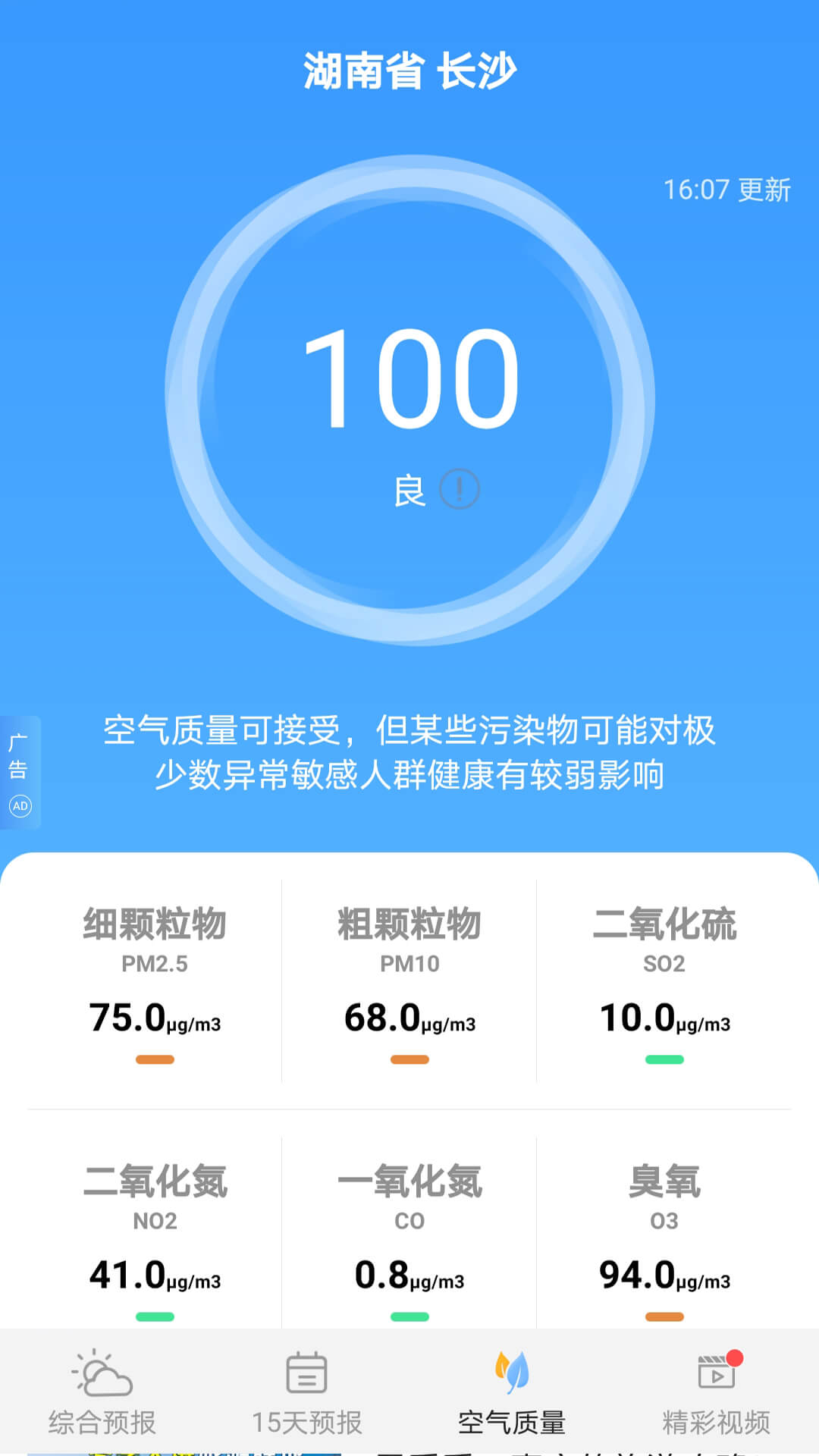The width and height of the screenshot is (819, 1456).
Task: Tap the air quality description text
Action: pyautogui.click(x=409, y=751)
